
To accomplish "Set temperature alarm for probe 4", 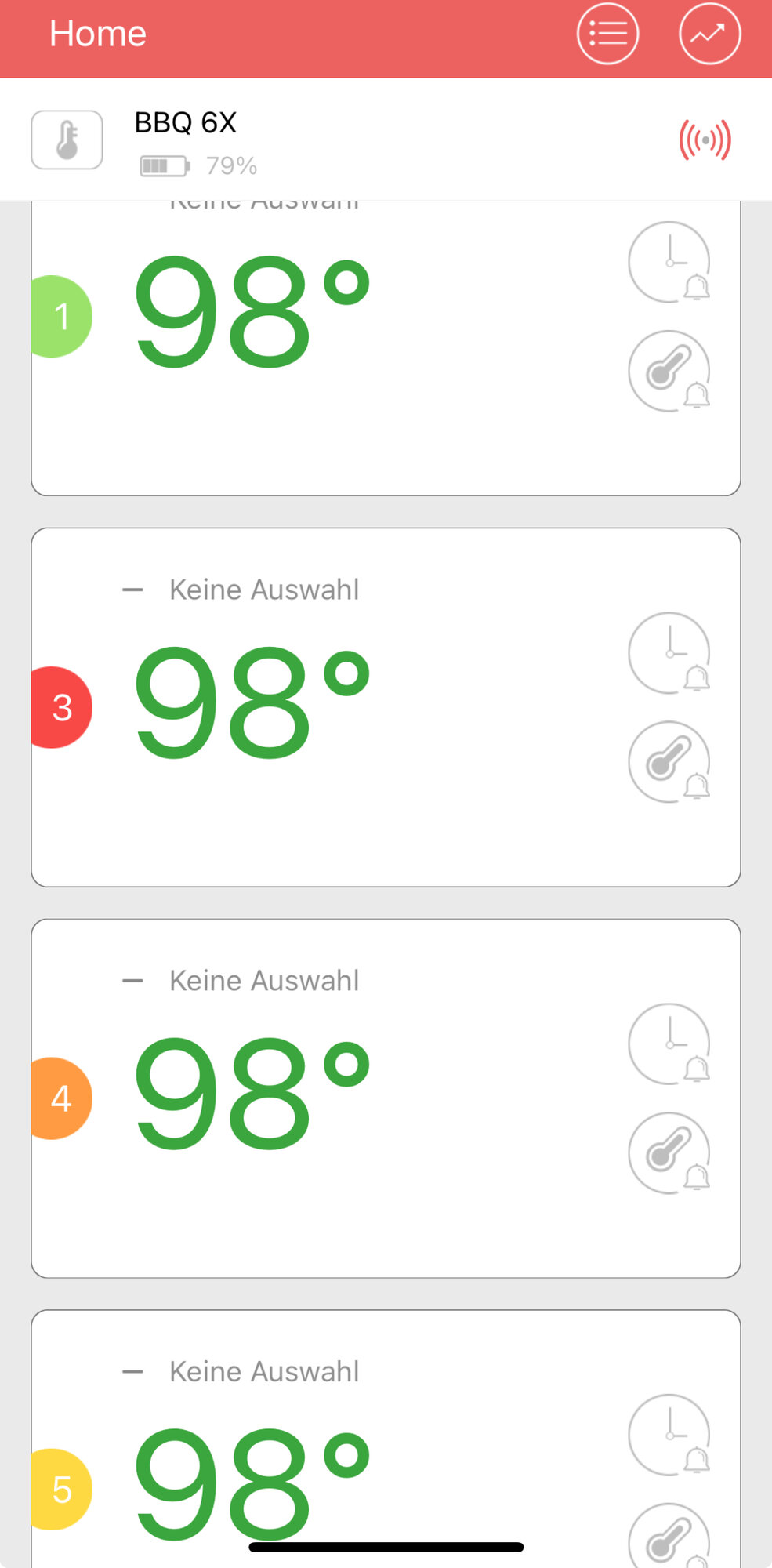I will pyautogui.click(x=669, y=1152).
